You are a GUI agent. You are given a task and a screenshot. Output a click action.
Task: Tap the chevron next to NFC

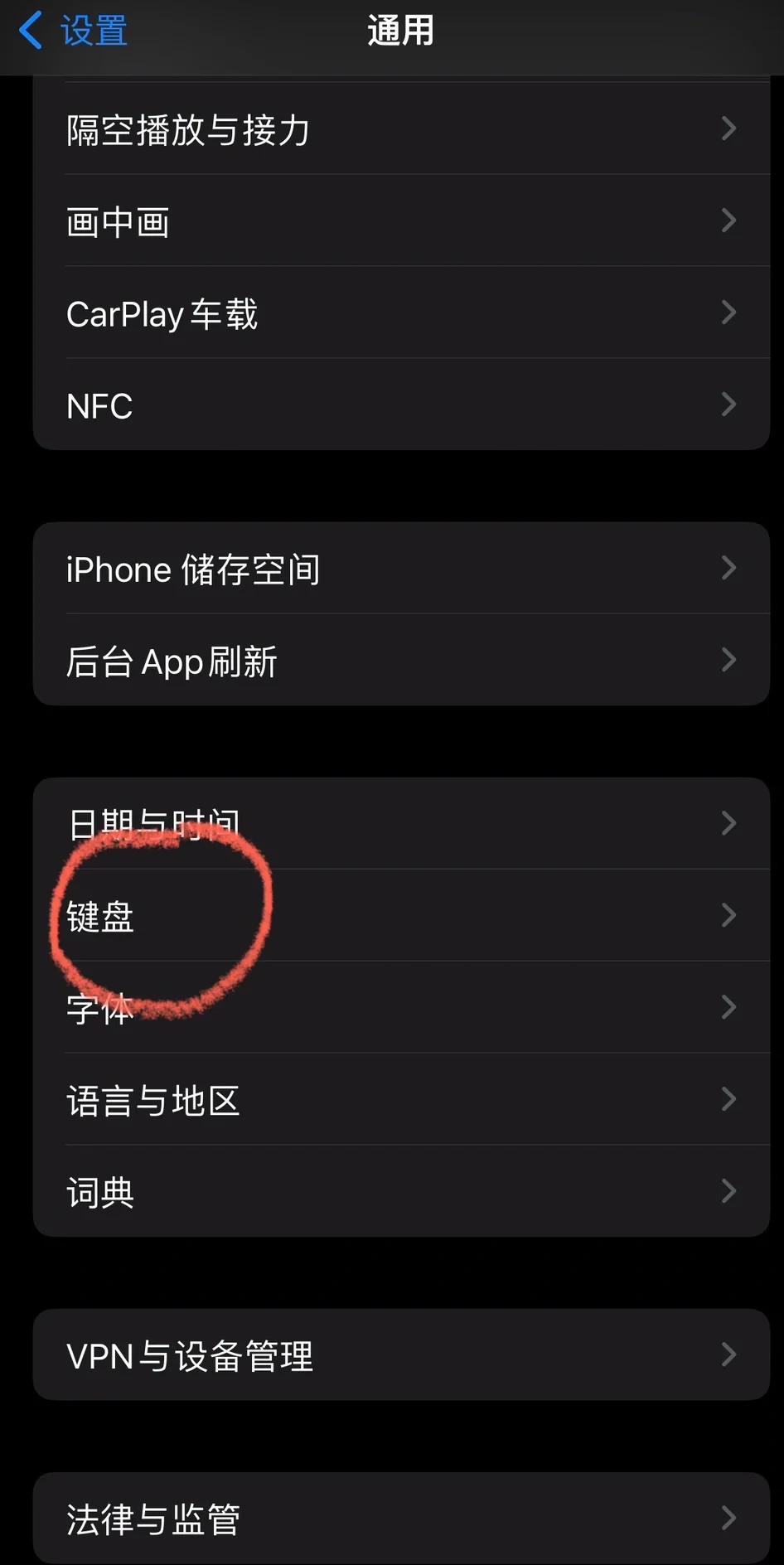tap(728, 405)
